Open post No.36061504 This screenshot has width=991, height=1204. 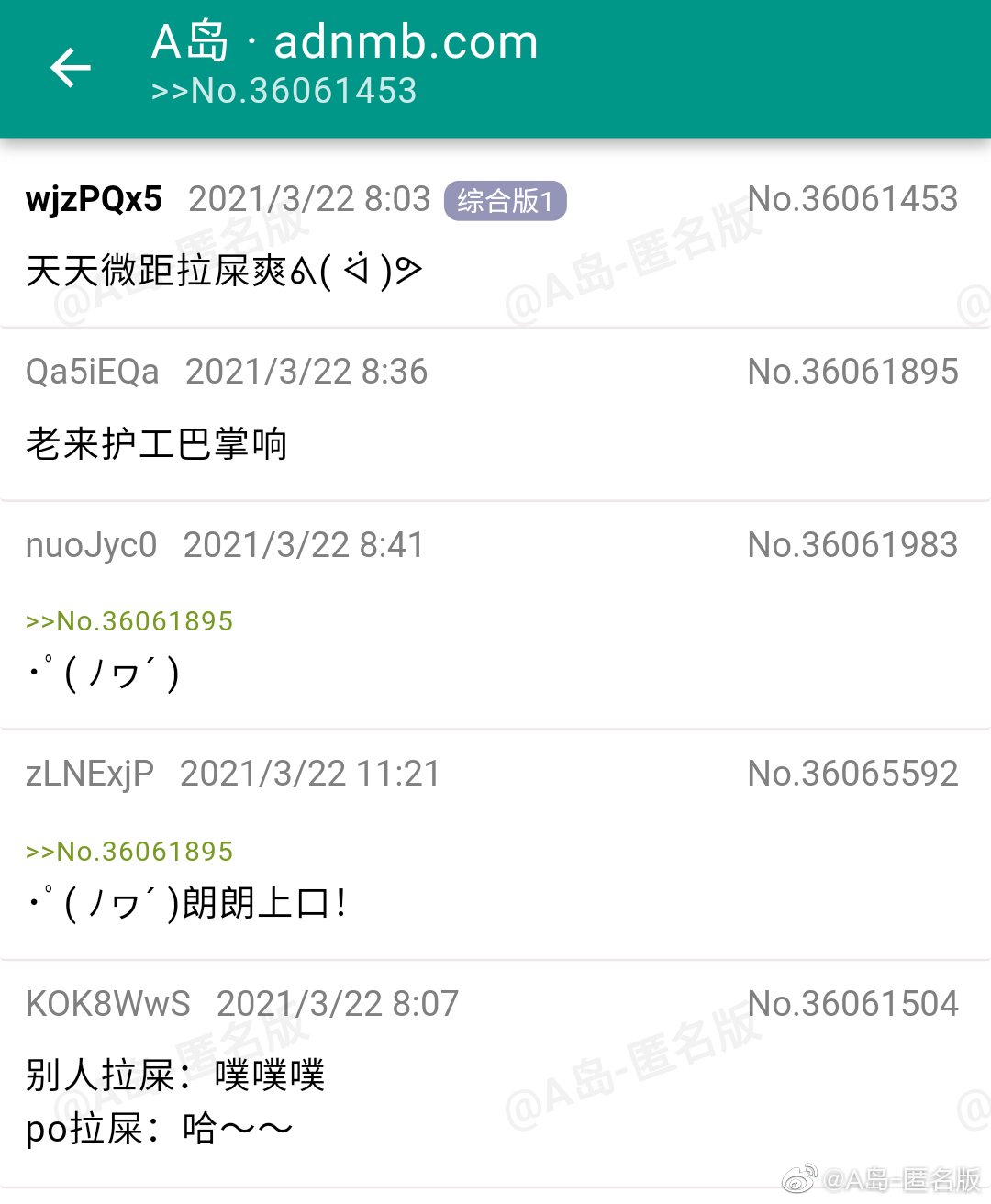tap(855, 1002)
